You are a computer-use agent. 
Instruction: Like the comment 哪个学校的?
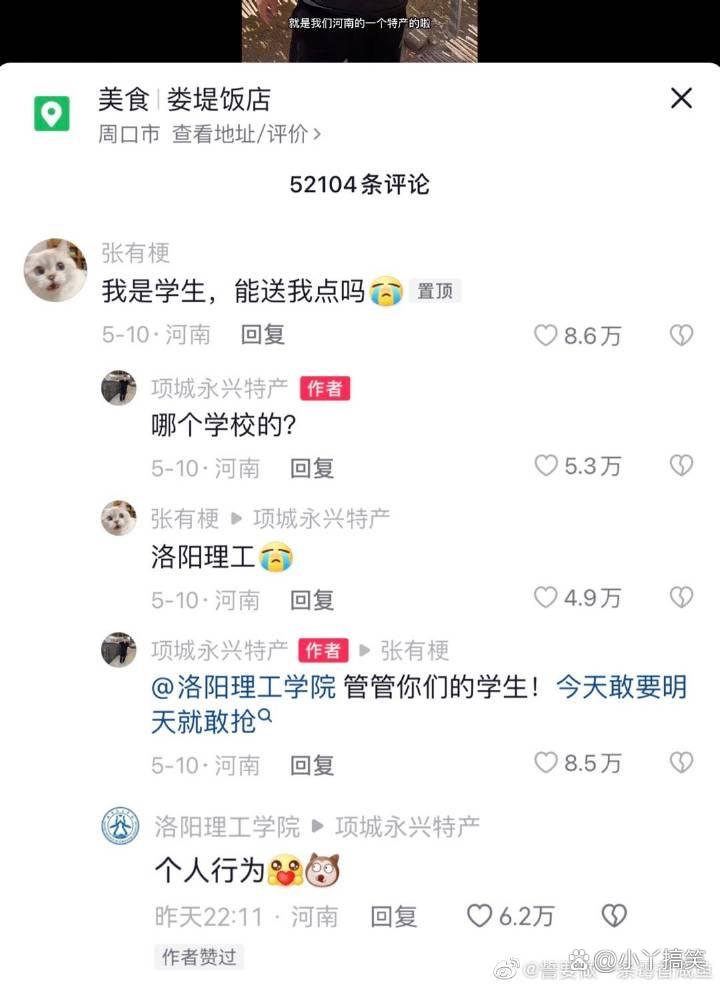tap(546, 466)
